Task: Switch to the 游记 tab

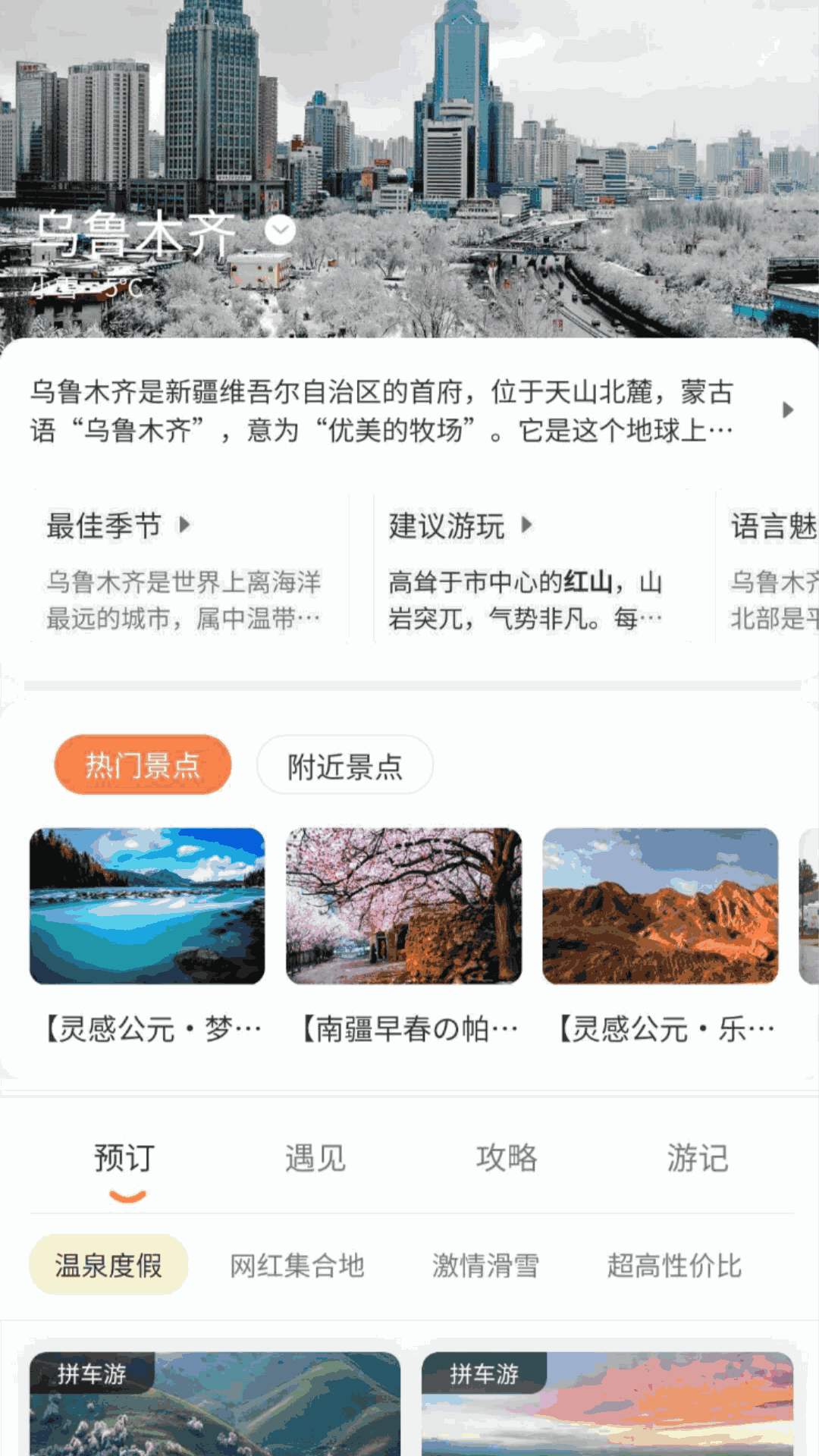Action: pos(698,1158)
